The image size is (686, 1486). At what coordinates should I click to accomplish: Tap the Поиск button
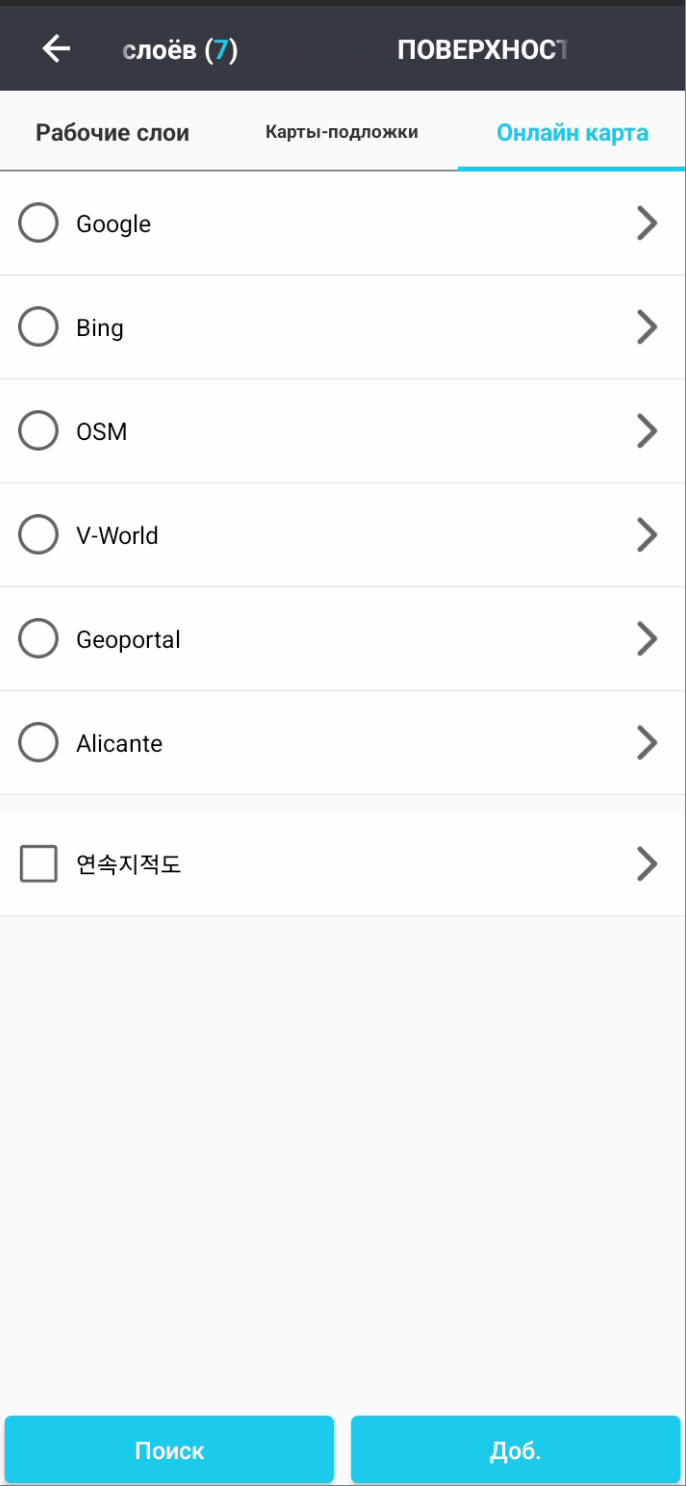(169, 1450)
